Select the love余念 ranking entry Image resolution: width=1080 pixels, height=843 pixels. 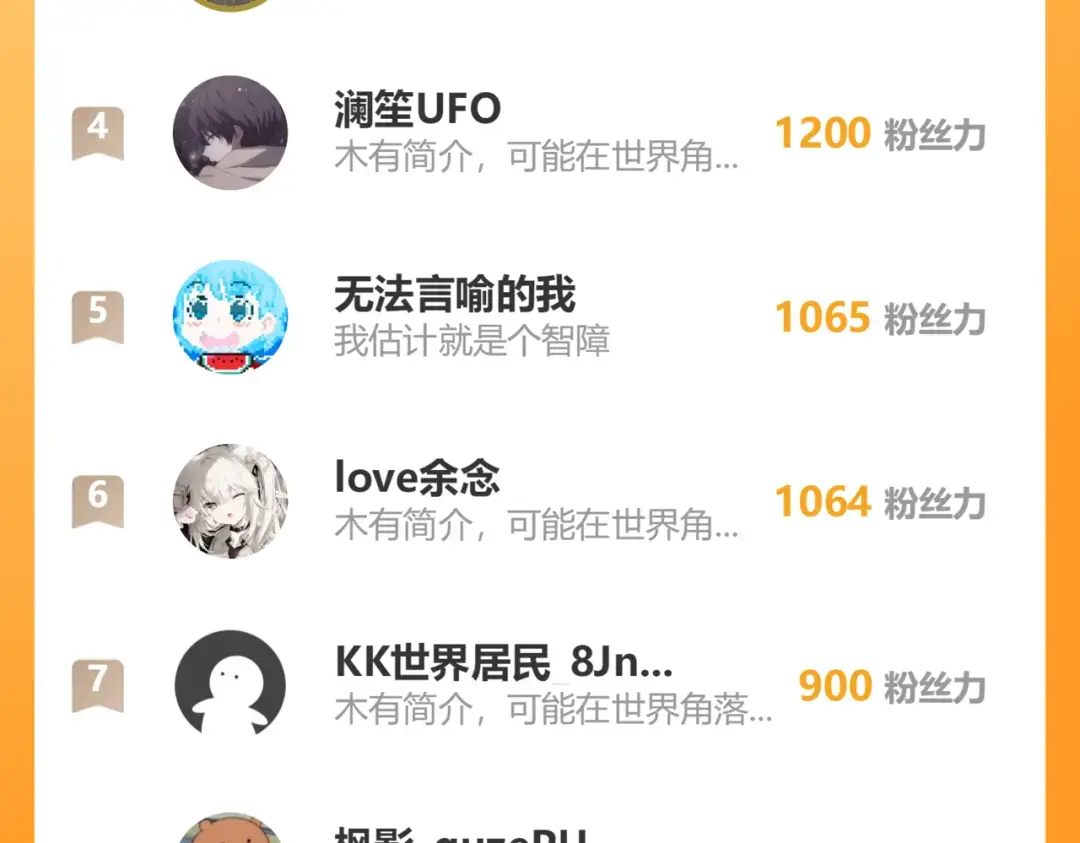[x=539, y=501]
